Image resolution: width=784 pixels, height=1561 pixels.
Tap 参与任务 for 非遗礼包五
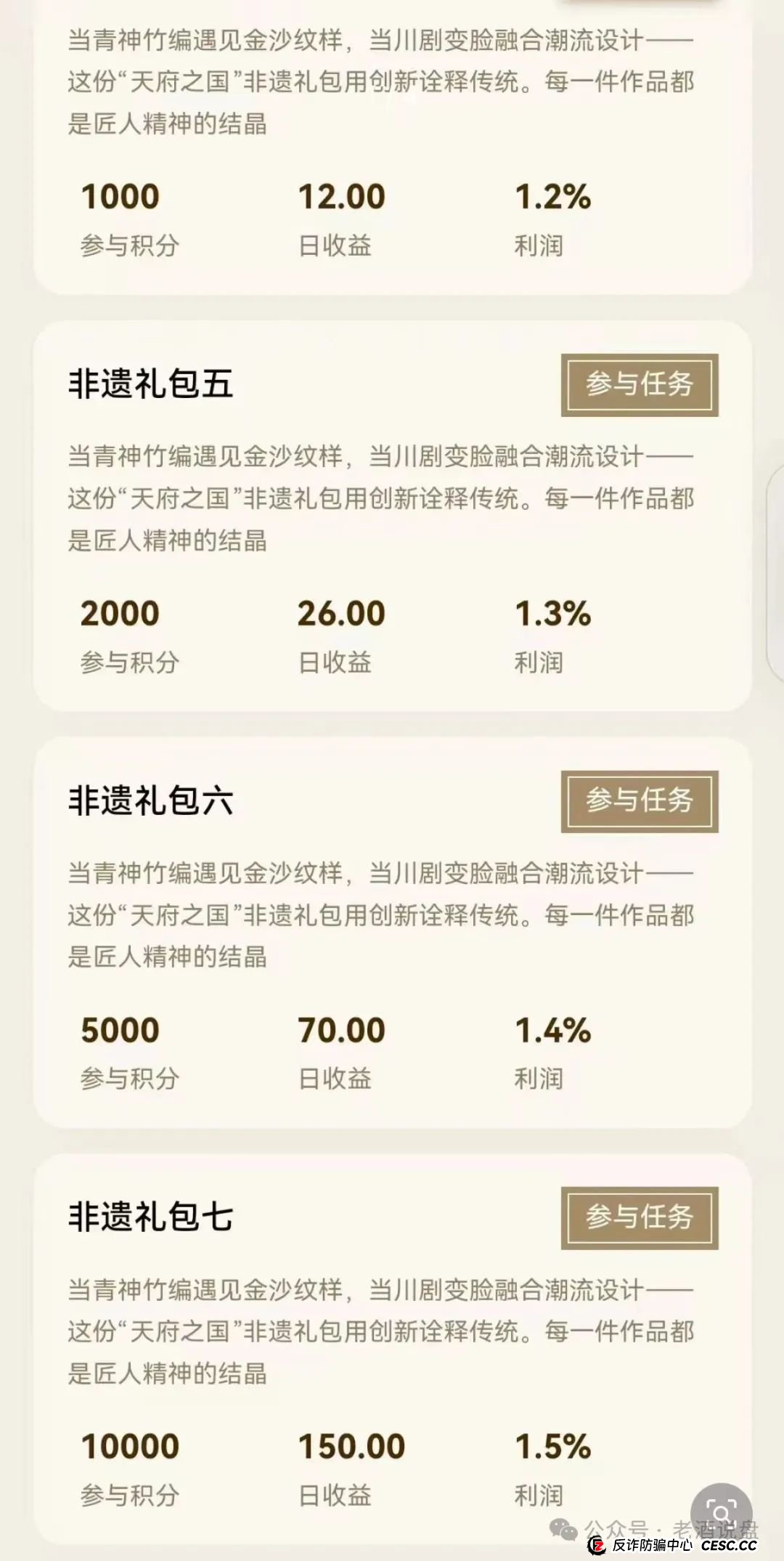639,385
